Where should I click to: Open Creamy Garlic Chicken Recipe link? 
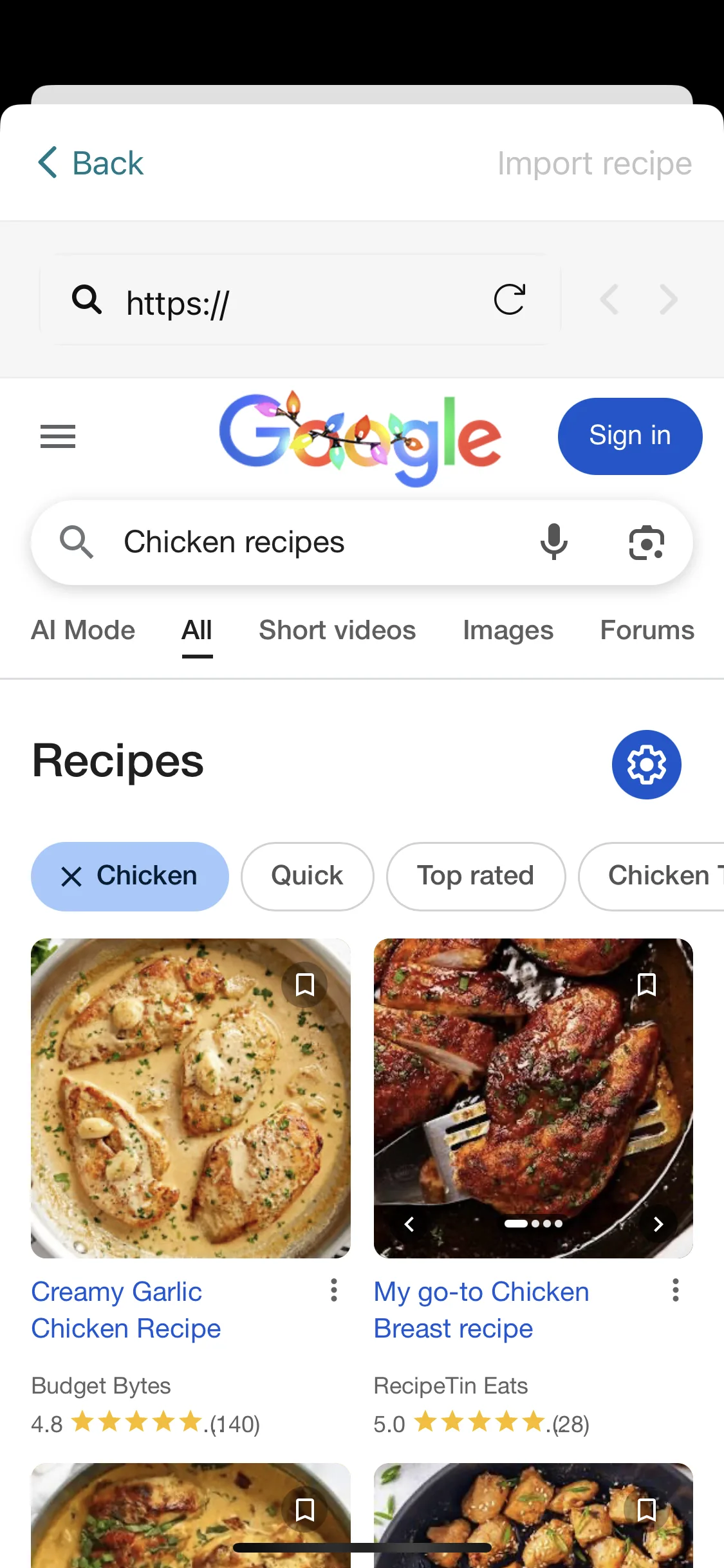point(126,1310)
